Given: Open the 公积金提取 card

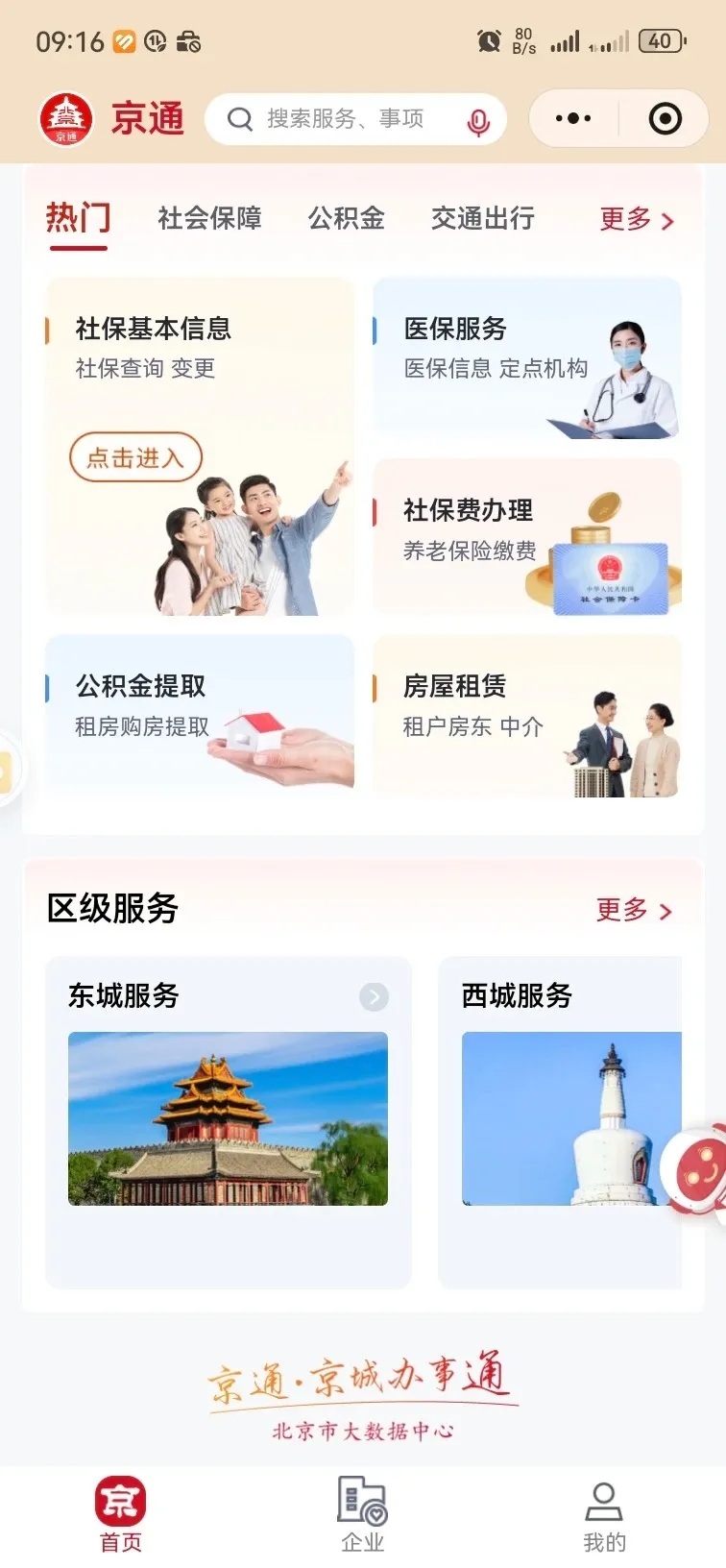Looking at the screenshot, I should [x=199, y=713].
